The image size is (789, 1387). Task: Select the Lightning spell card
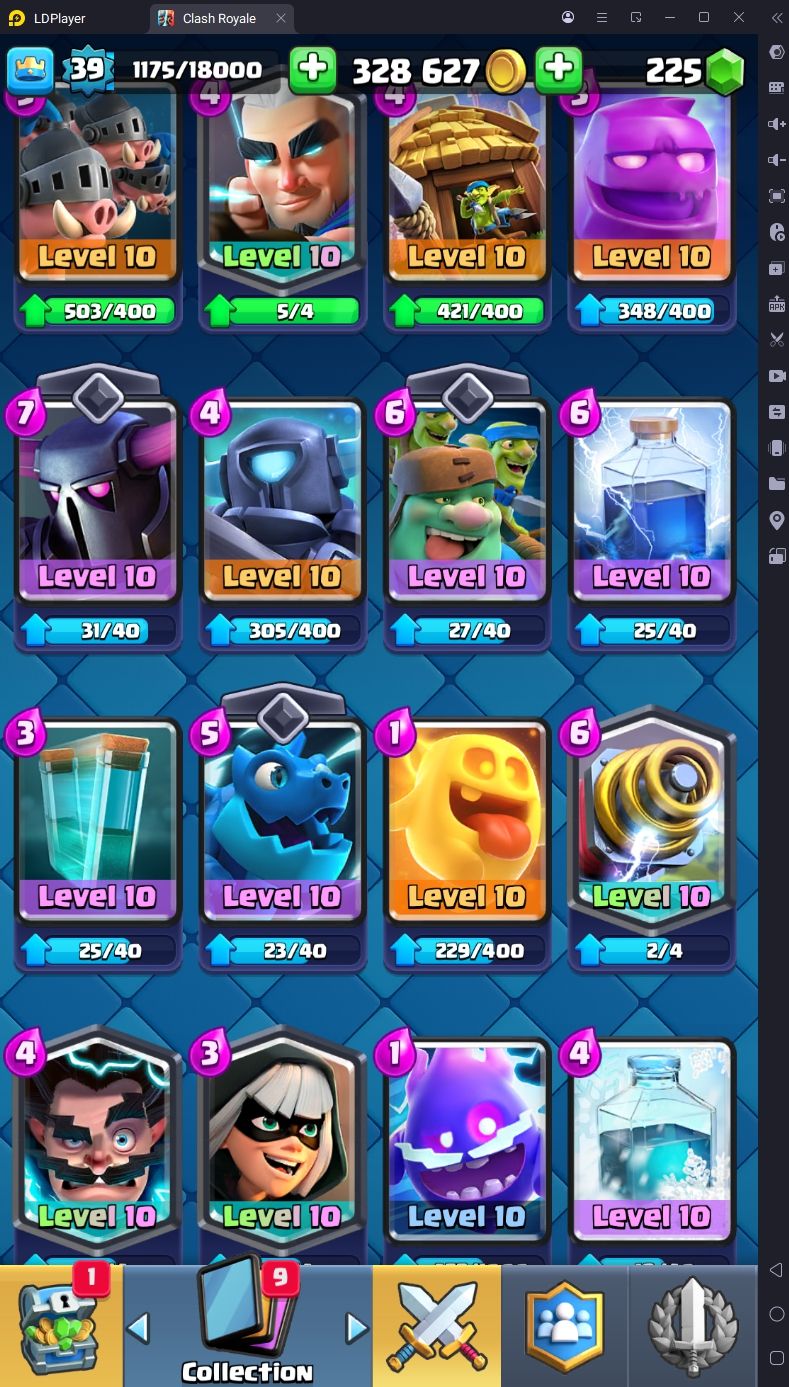[x=651, y=500]
